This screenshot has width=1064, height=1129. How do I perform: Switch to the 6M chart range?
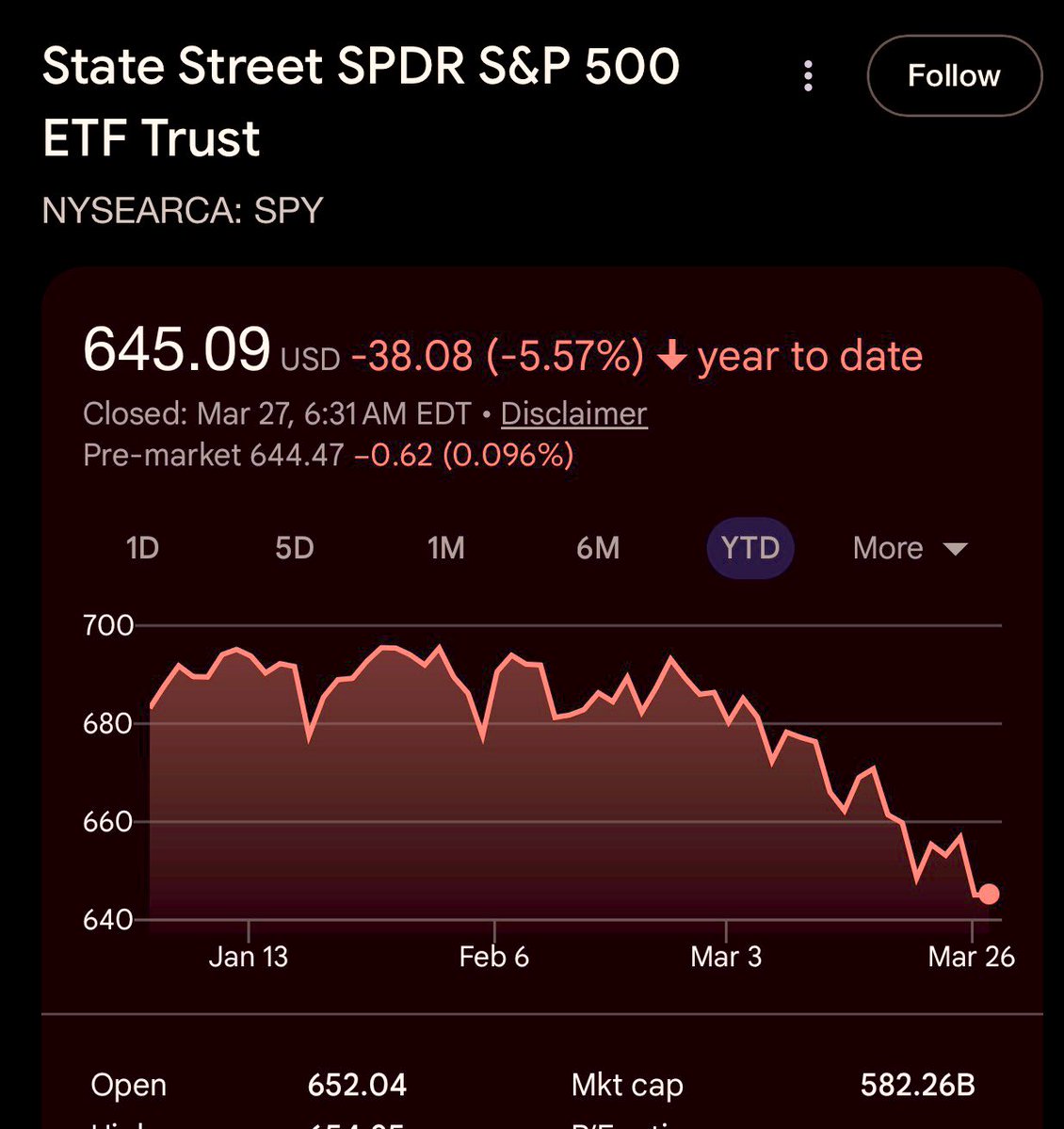point(598,548)
